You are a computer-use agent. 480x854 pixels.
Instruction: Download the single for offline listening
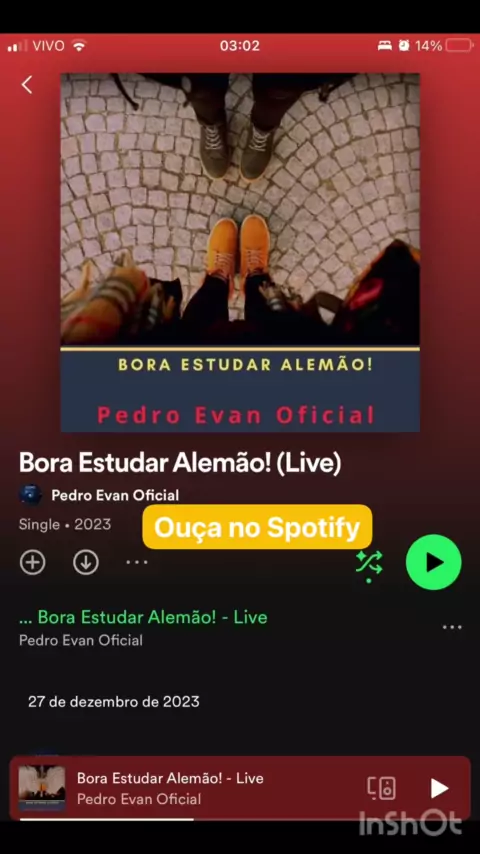86,562
